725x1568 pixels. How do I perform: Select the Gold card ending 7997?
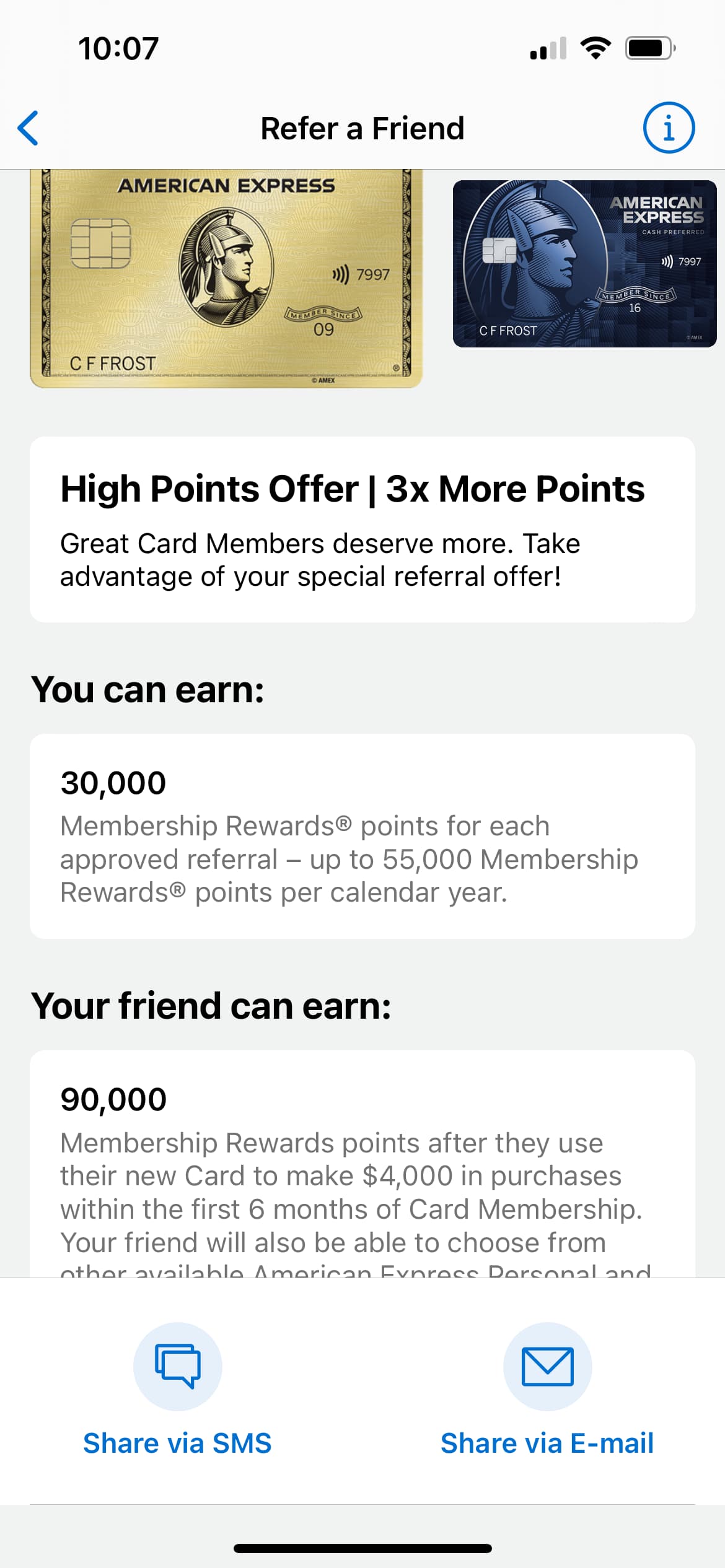(x=226, y=279)
